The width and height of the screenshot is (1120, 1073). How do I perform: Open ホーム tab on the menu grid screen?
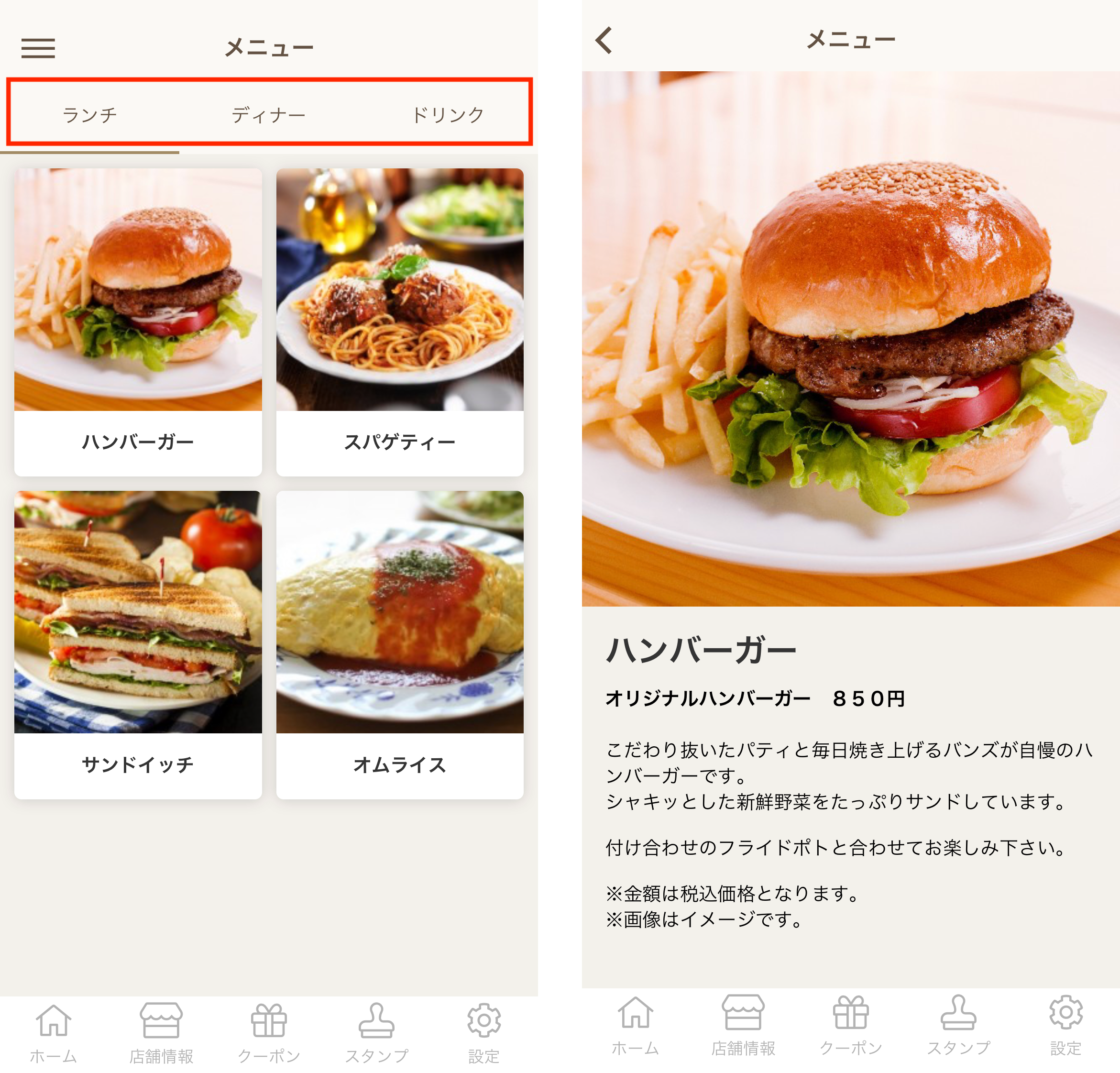[54, 1033]
